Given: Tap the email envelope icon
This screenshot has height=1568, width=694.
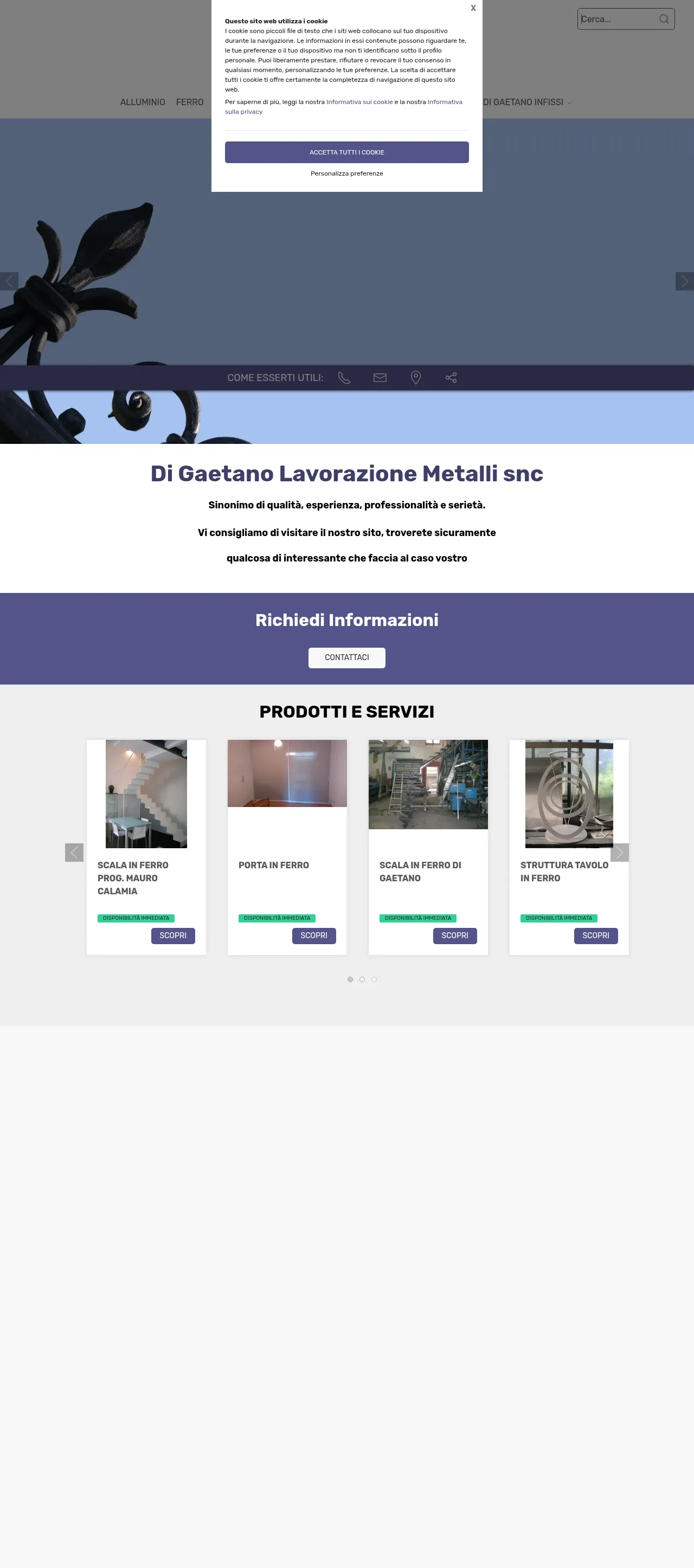Looking at the screenshot, I should 380,378.
